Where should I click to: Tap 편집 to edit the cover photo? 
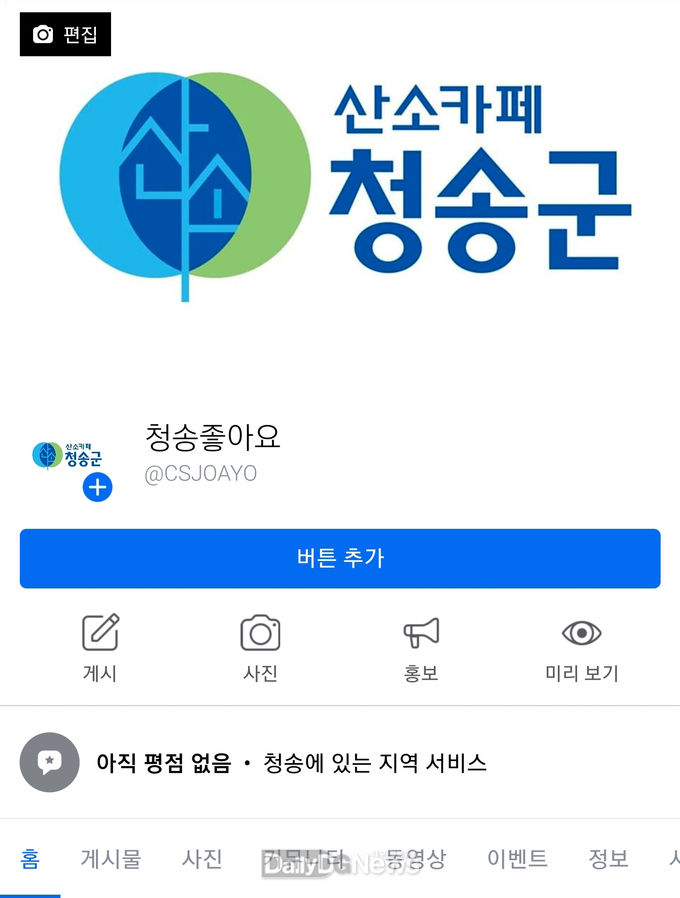pyautogui.click(x=65, y=34)
